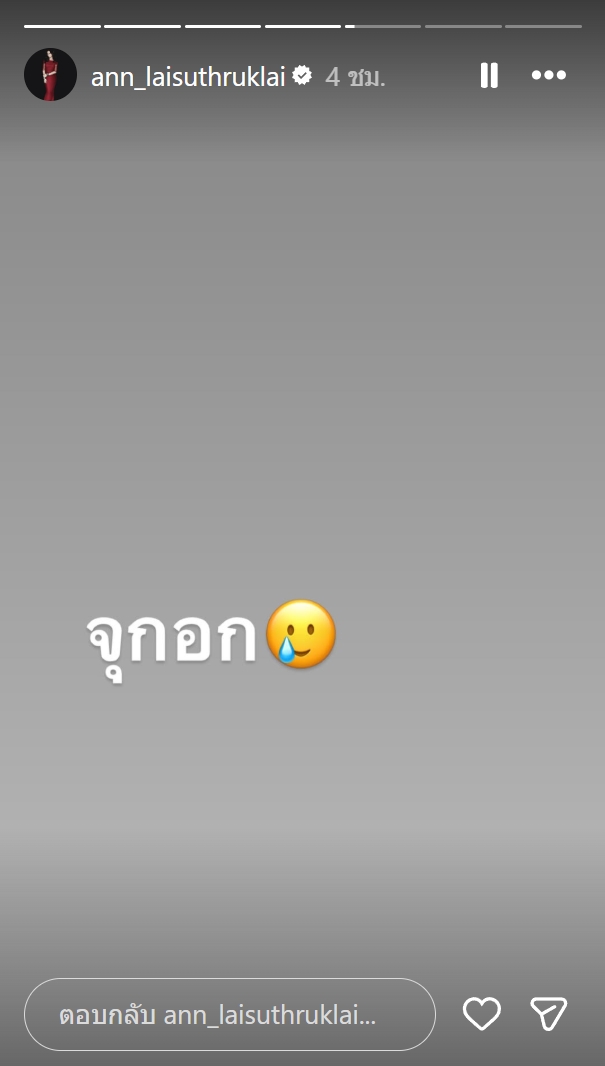Like this story with the heart

coord(482,1015)
